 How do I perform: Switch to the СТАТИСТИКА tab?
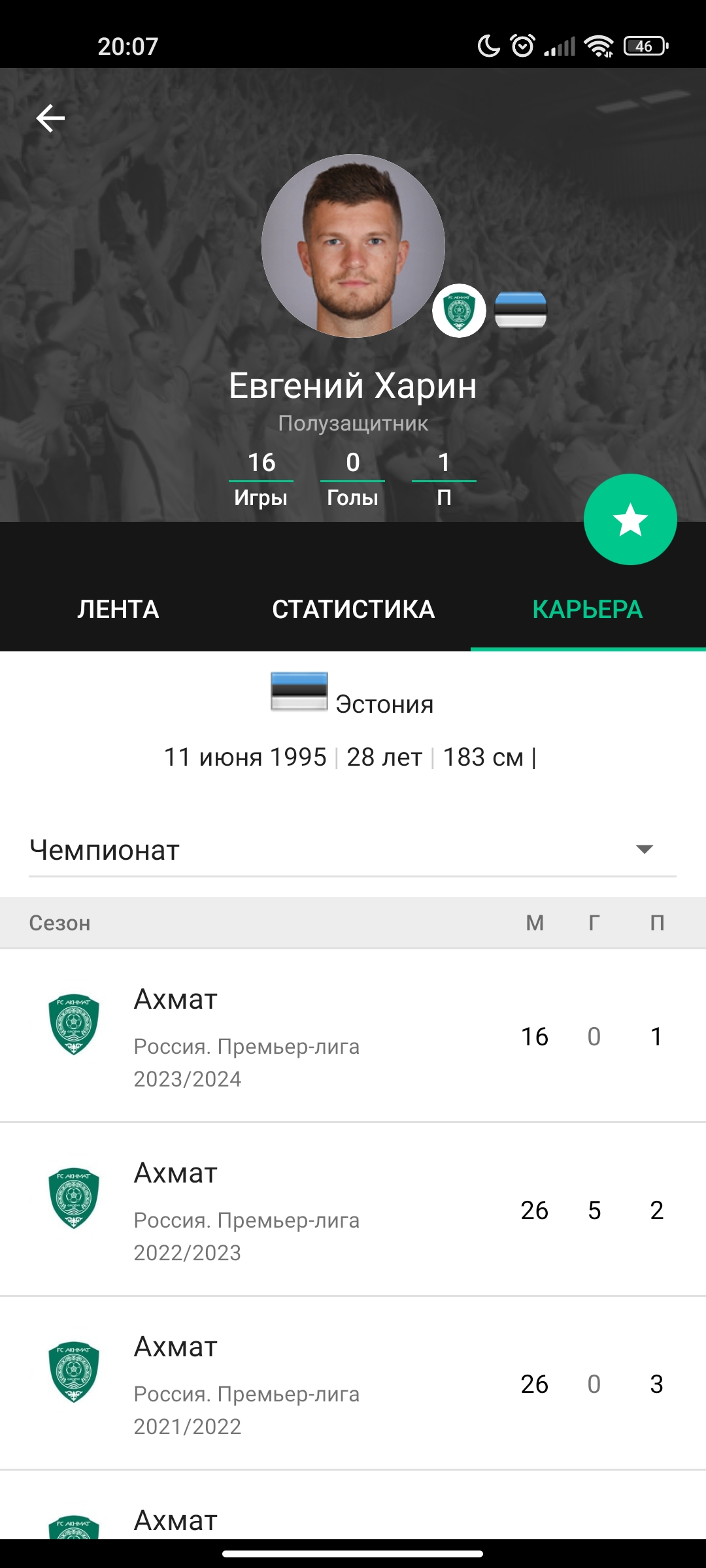coord(353,609)
